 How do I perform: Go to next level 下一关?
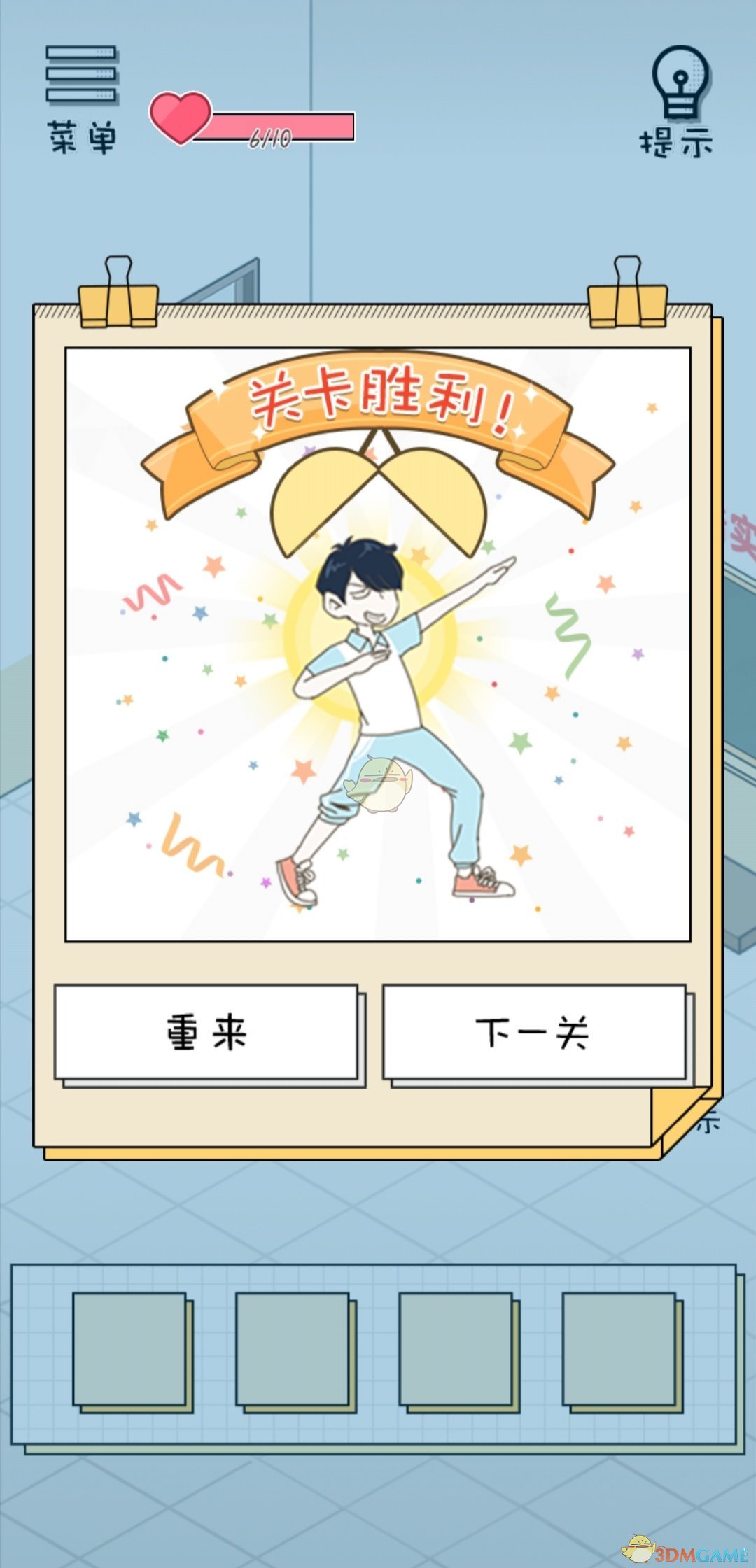click(x=533, y=1033)
